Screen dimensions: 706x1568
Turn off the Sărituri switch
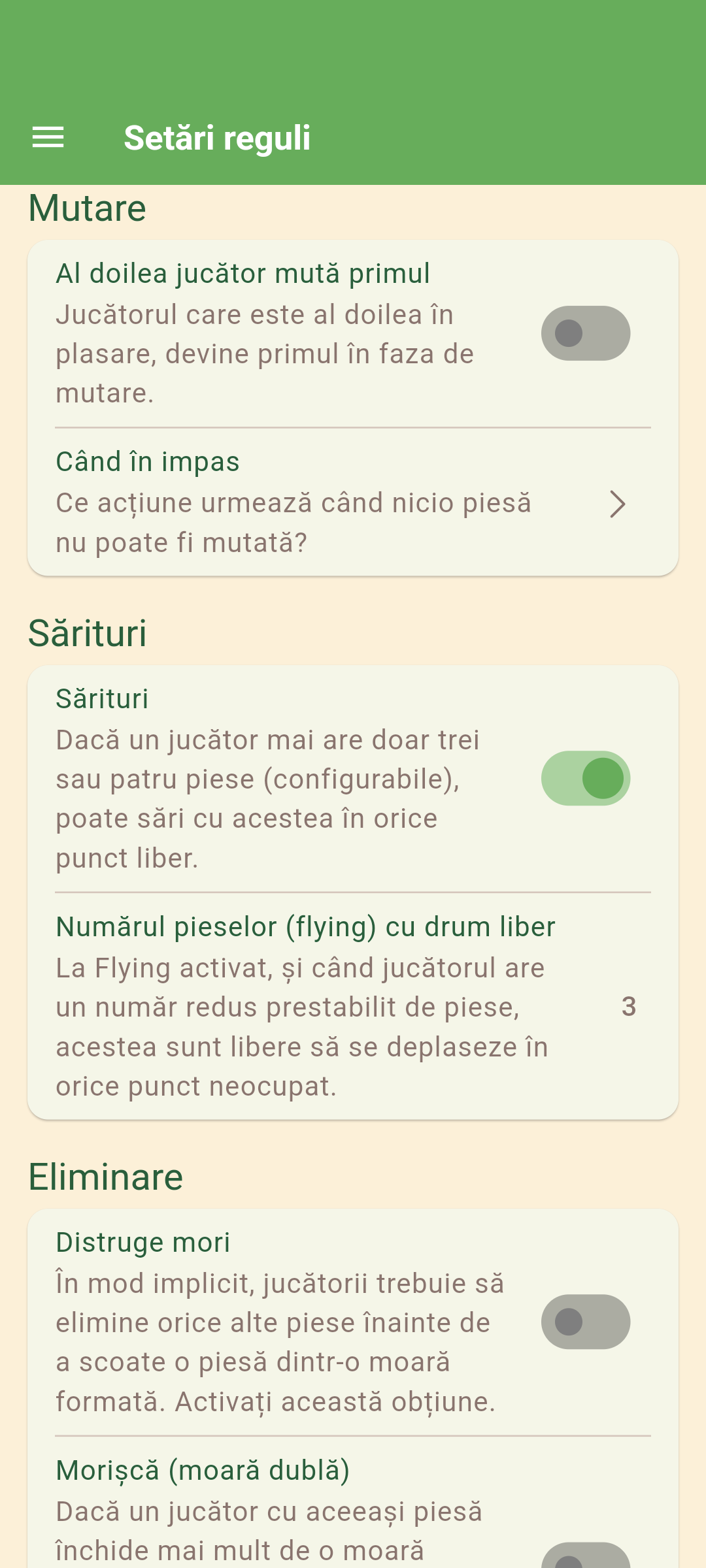click(585, 778)
